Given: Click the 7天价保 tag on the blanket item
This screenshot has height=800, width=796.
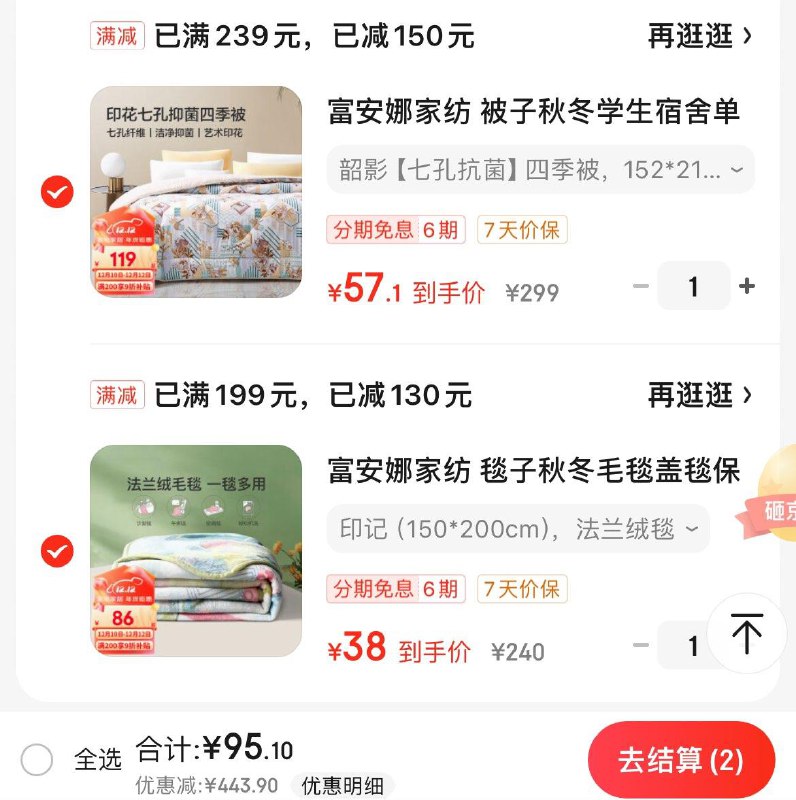Looking at the screenshot, I should click(521, 592).
